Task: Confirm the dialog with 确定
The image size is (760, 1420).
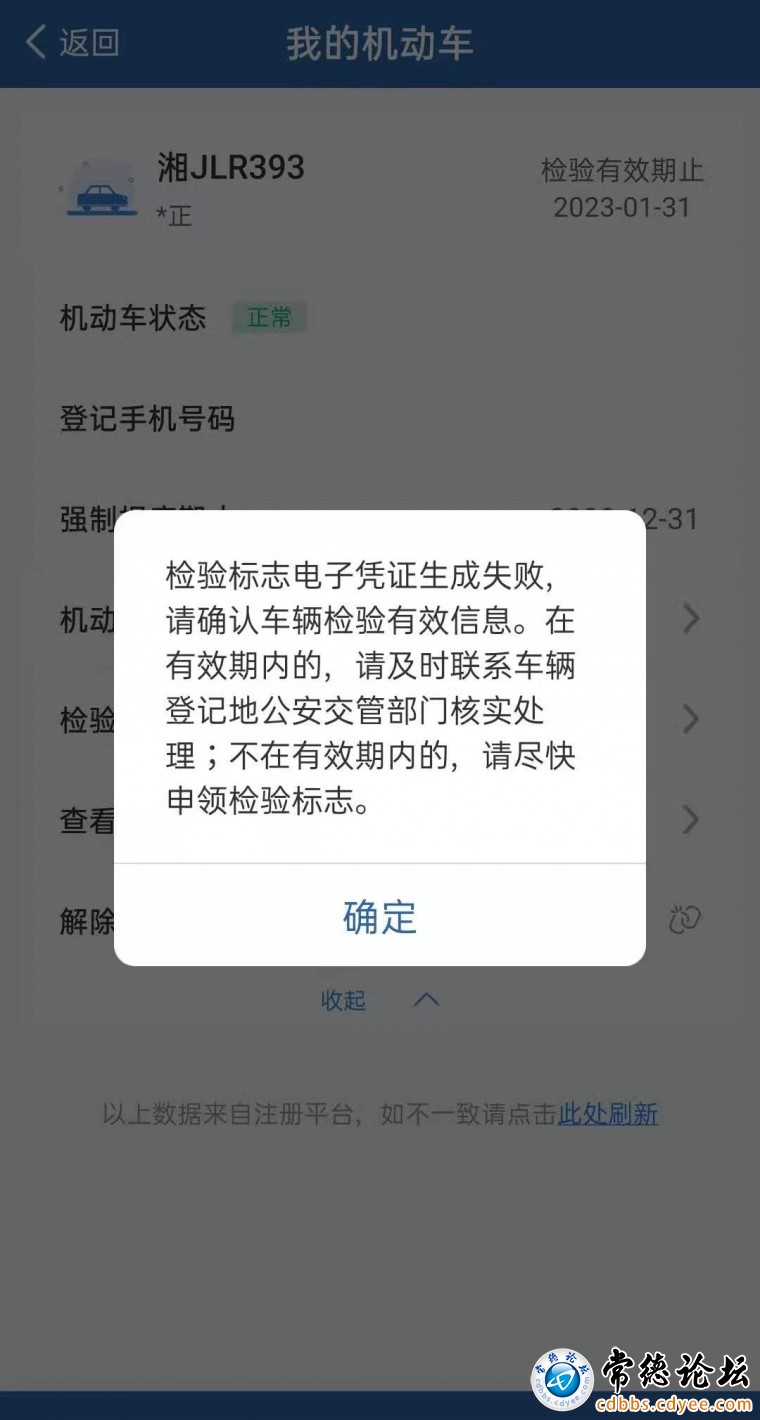Action: tap(380, 916)
